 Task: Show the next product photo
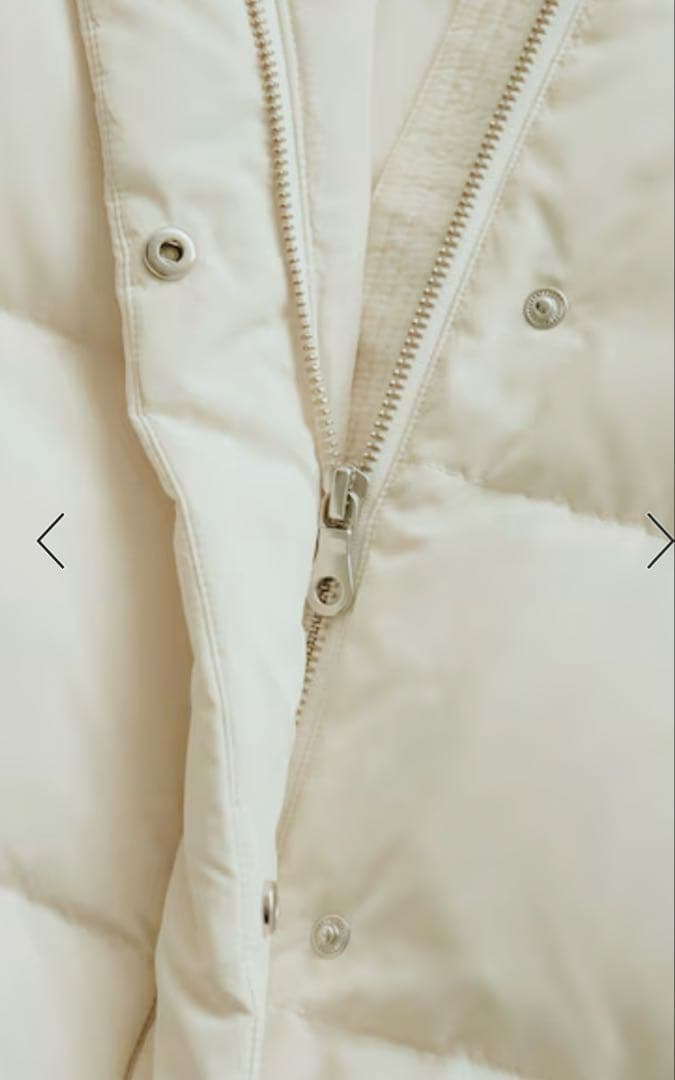[x=658, y=540]
